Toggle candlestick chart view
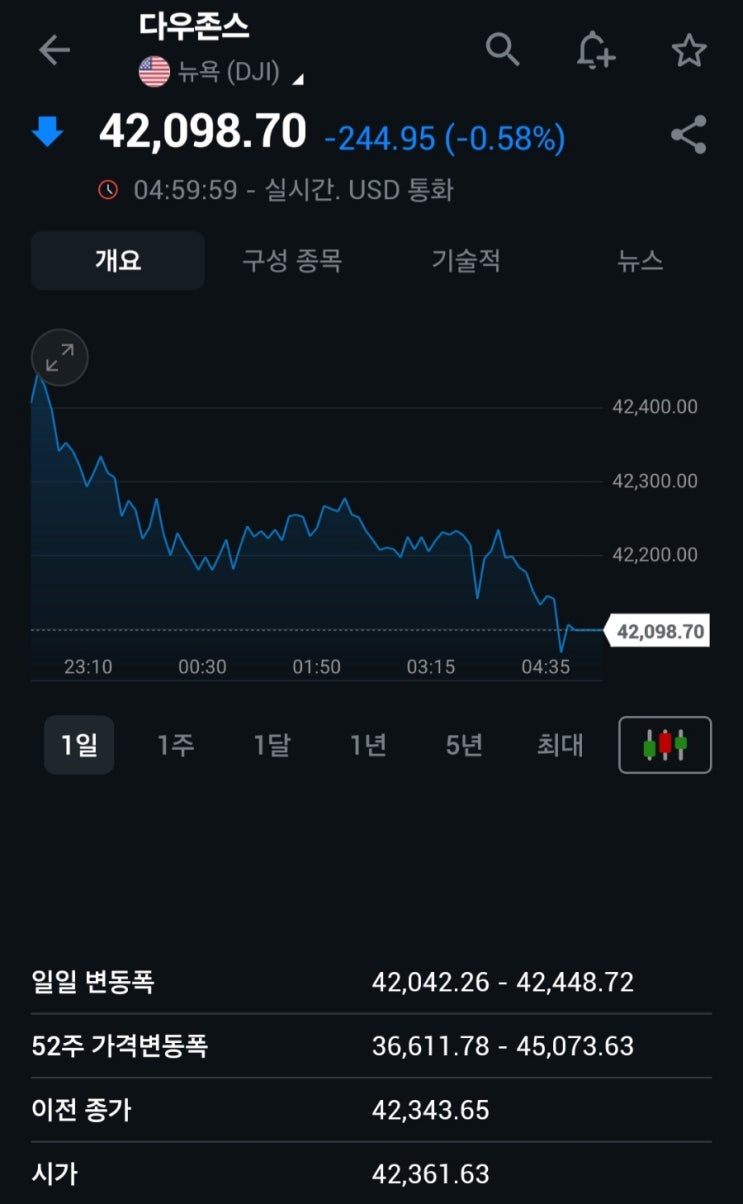Image resolution: width=743 pixels, height=1204 pixels. (x=665, y=745)
